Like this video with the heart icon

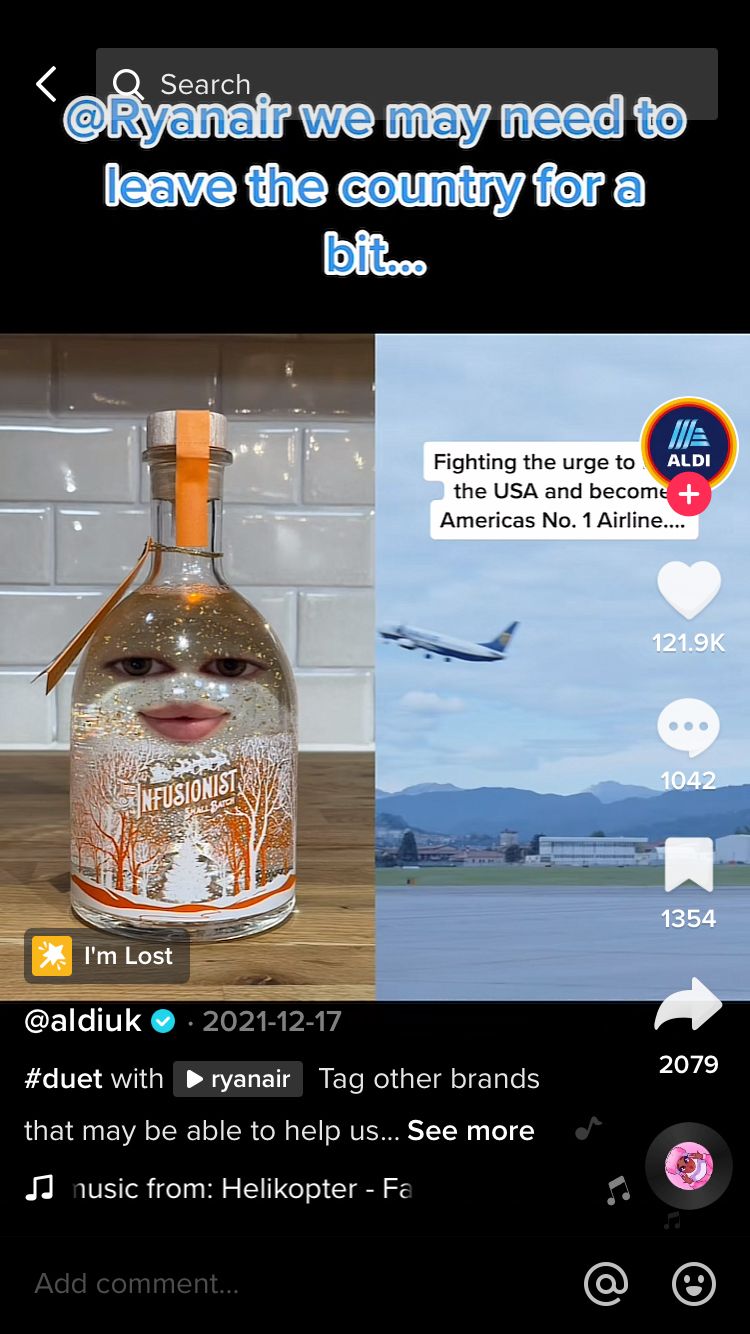click(x=689, y=590)
